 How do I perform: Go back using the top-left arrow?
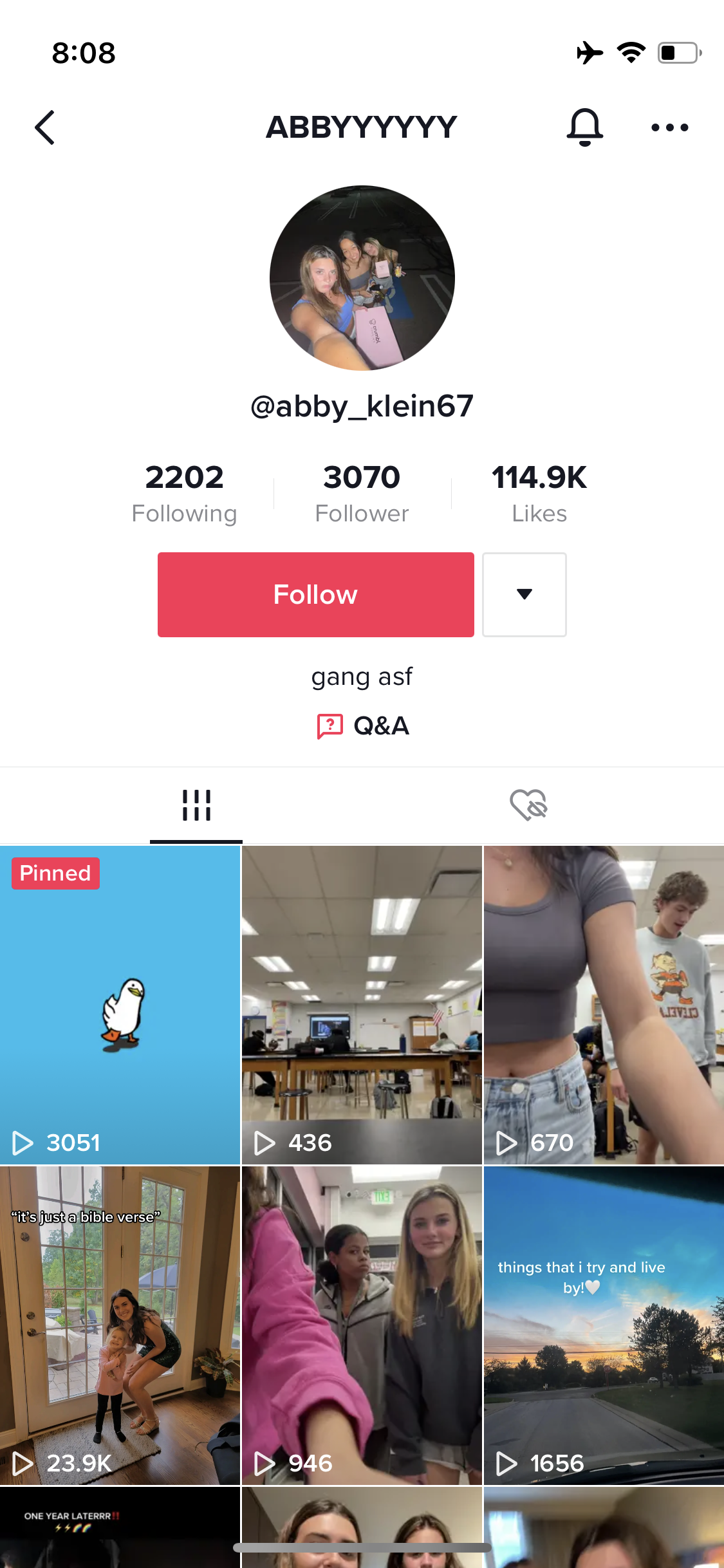click(x=45, y=127)
